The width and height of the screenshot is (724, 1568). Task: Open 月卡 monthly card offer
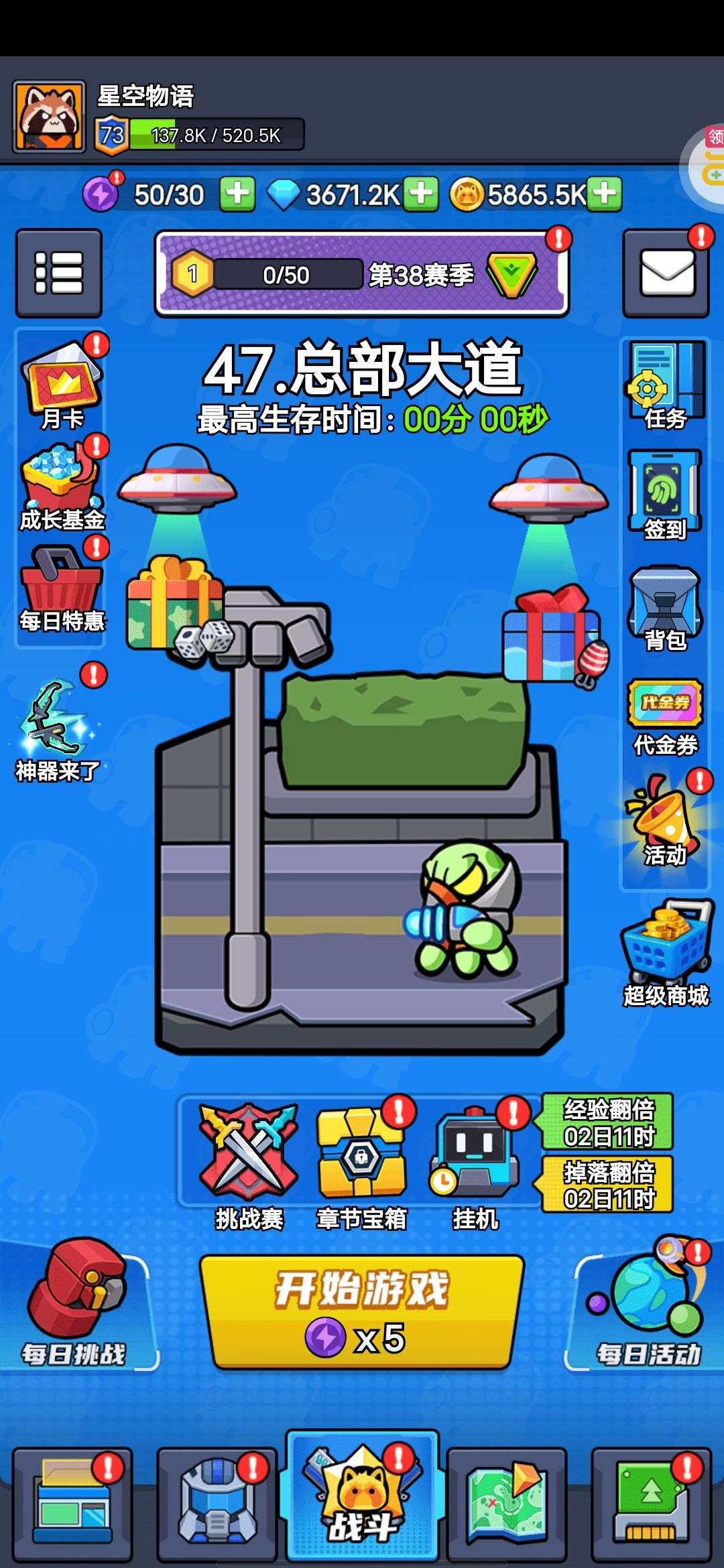pyautogui.click(x=62, y=384)
